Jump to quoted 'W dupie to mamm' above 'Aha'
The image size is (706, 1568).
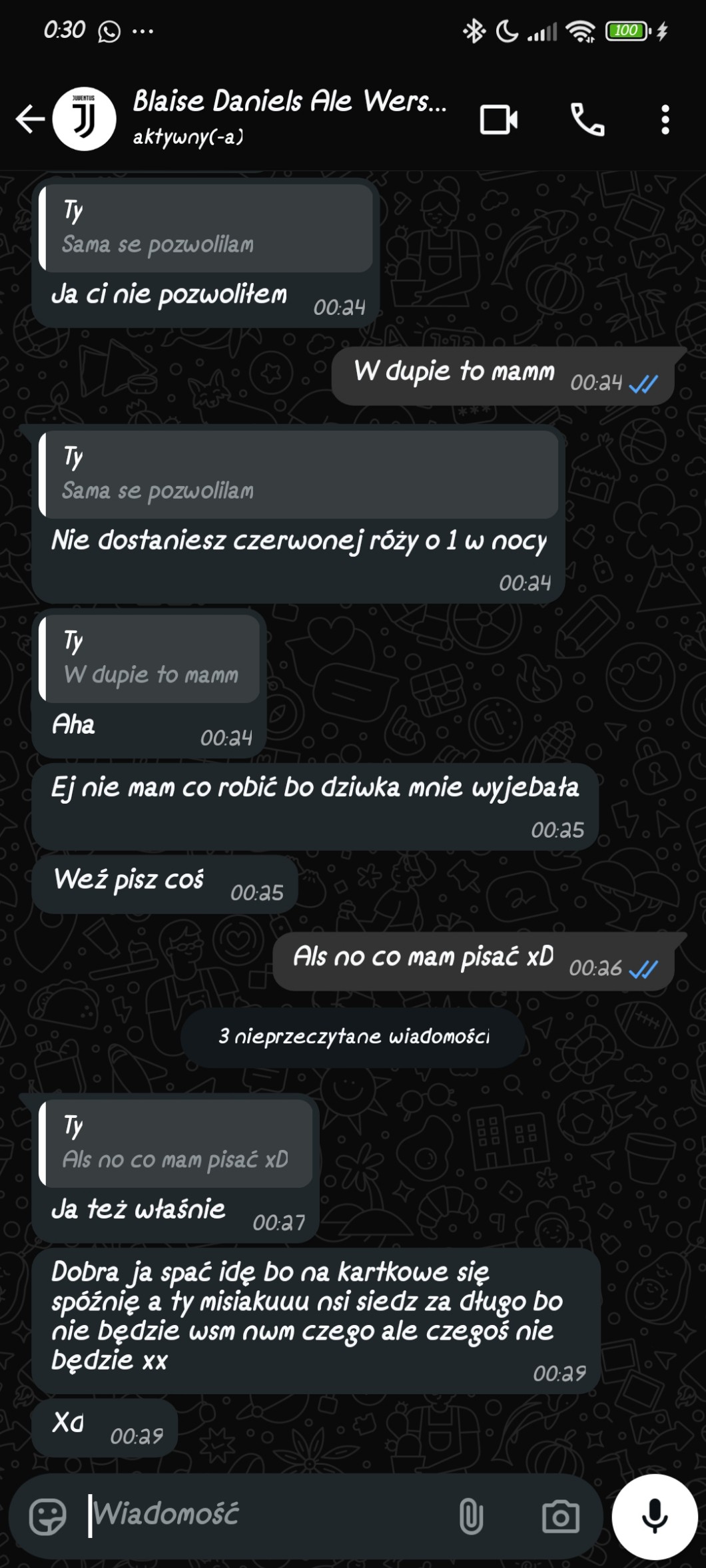click(151, 659)
